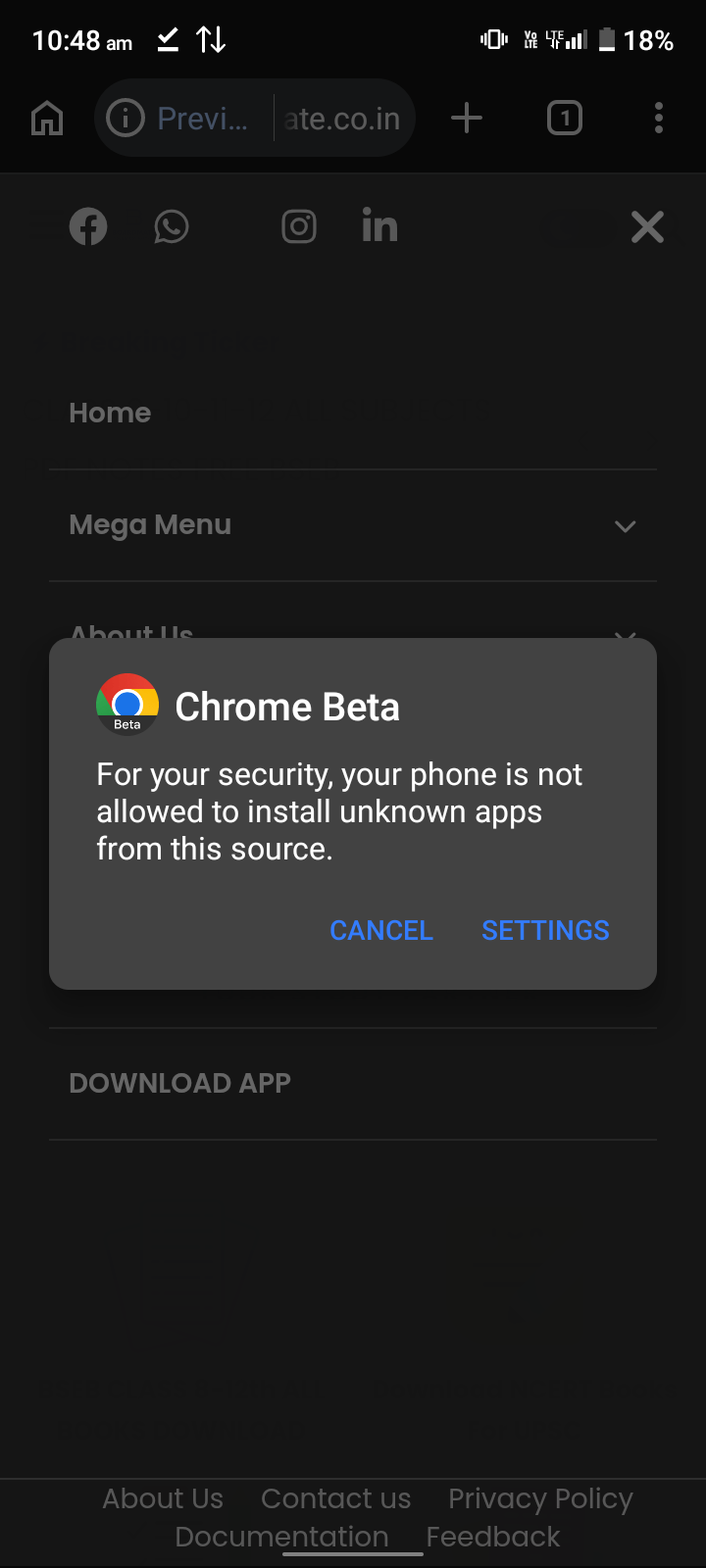
Task: Expand the Mega Menu section
Action: pos(150,525)
